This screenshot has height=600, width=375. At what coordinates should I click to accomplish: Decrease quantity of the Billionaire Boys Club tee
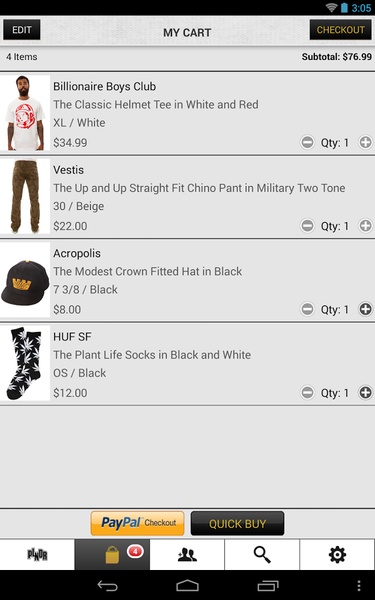click(307, 143)
